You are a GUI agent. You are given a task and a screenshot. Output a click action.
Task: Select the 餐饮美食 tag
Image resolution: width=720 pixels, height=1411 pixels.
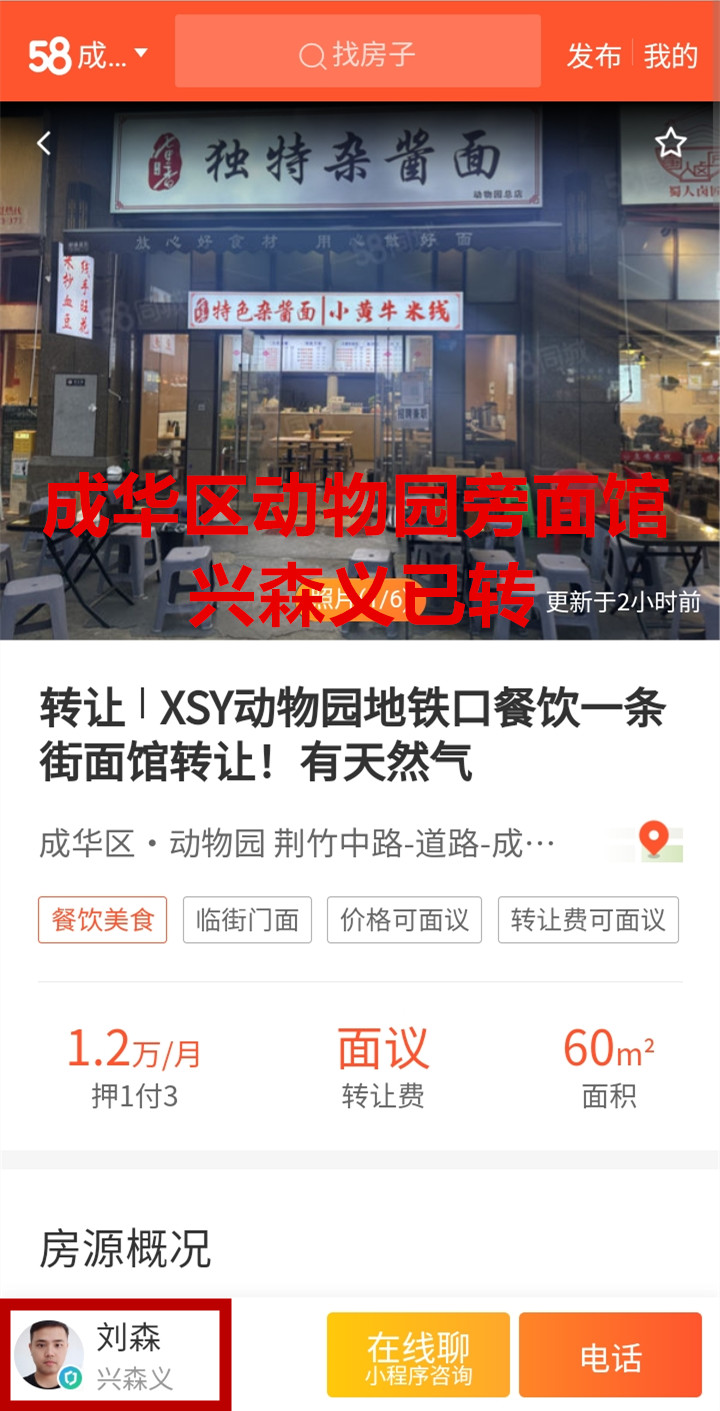pos(102,920)
